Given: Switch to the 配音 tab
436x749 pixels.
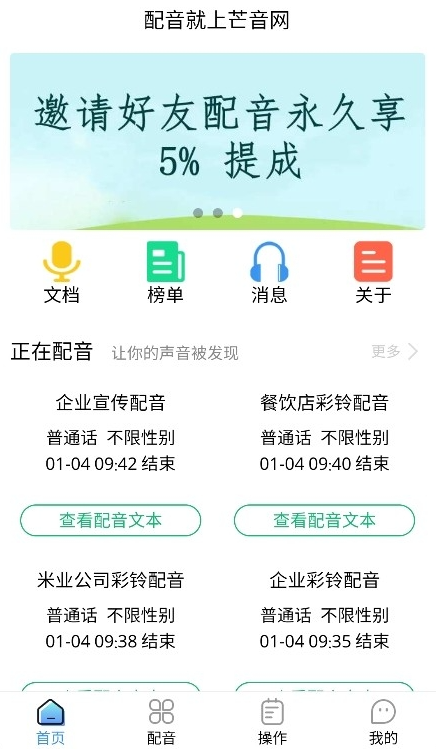Looking at the screenshot, I should [x=161, y=721].
